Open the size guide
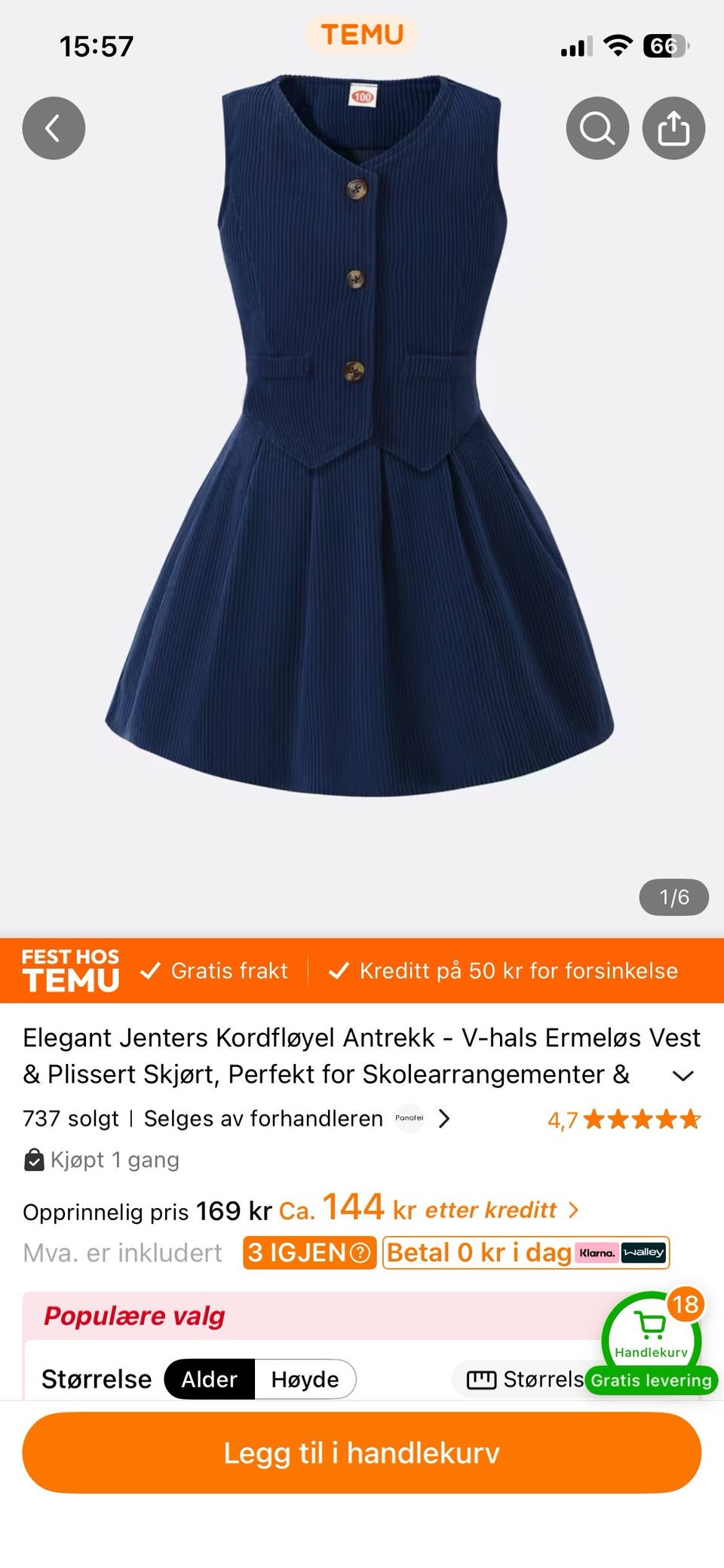The image size is (724, 1568). click(524, 1379)
